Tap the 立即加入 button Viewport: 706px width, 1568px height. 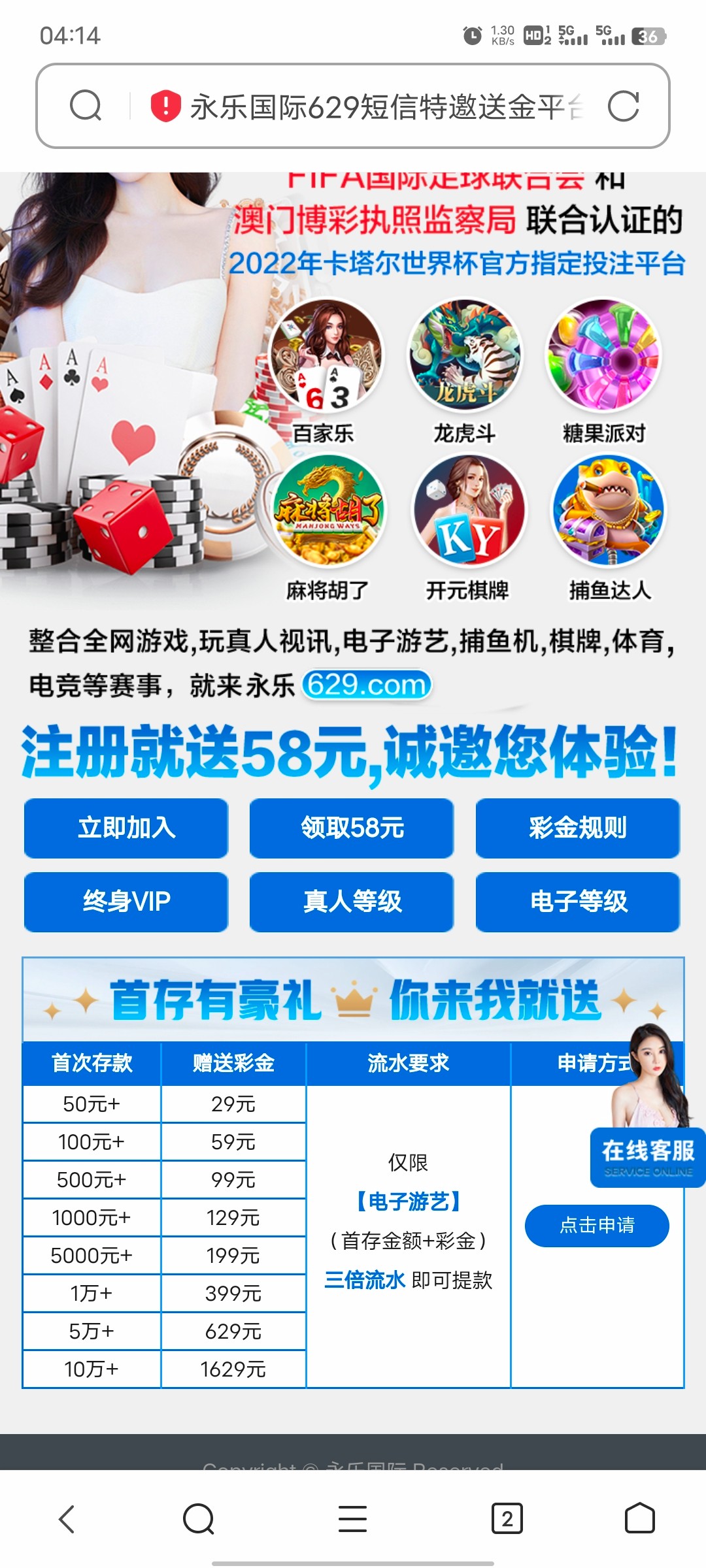[x=126, y=828]
